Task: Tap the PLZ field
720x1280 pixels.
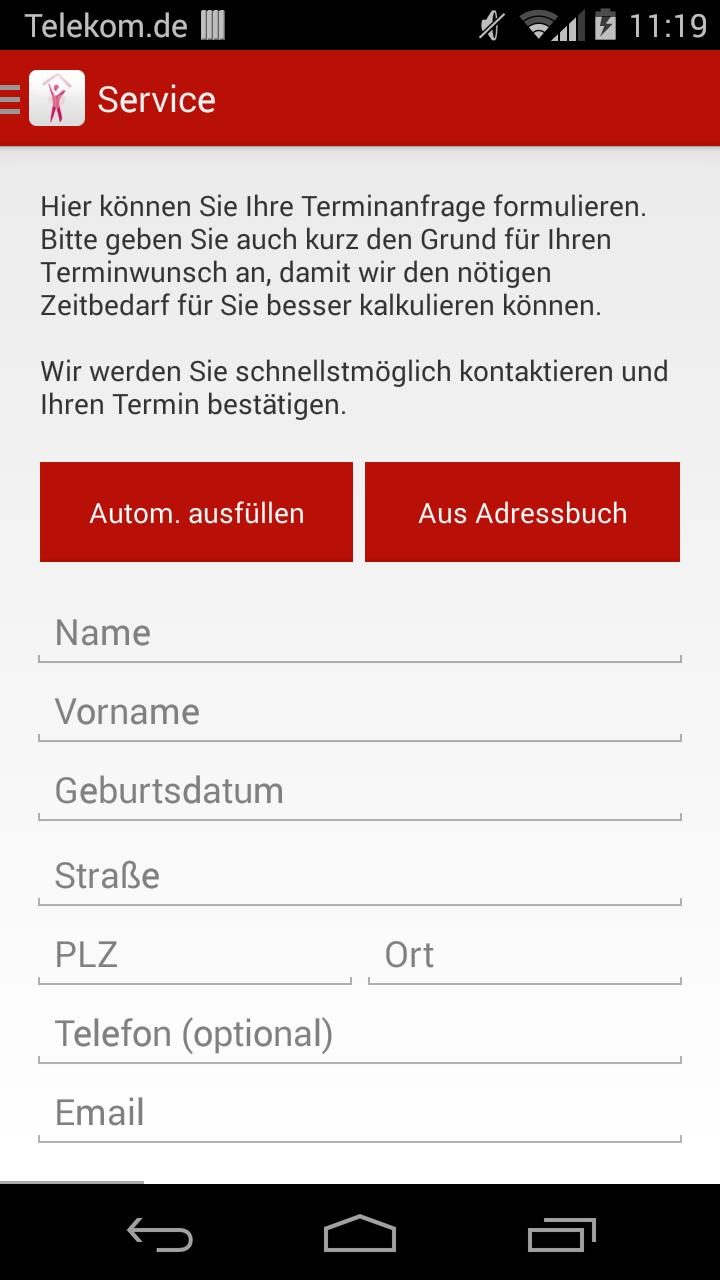Action: 195,955
